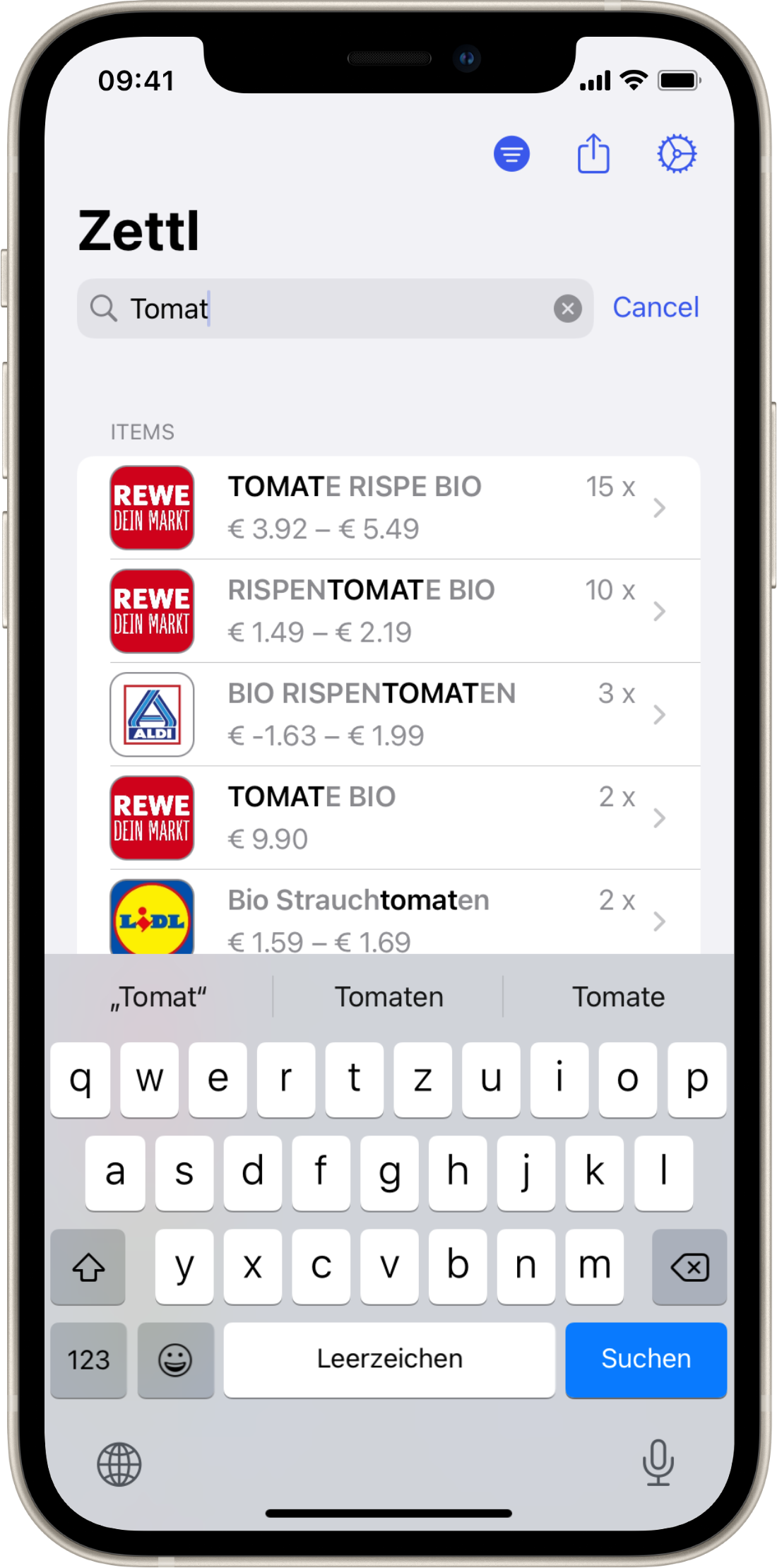Switch keyboard language with globe icon
This screenshot has height=1568, width=777.
(x=119, y=1464)
